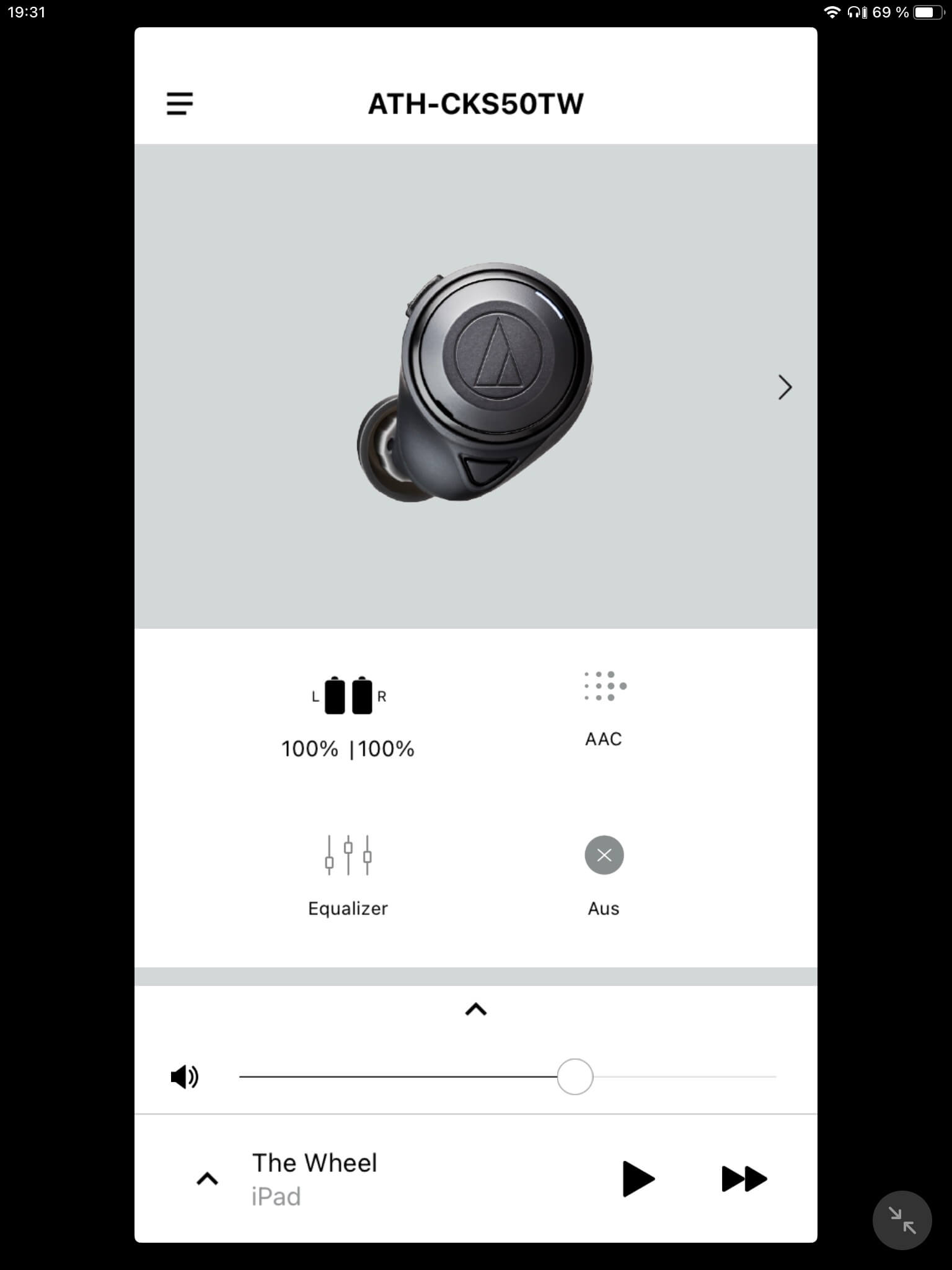Expand the now playing bar
Screen dimensions: 952x1270
(208, 1179)
